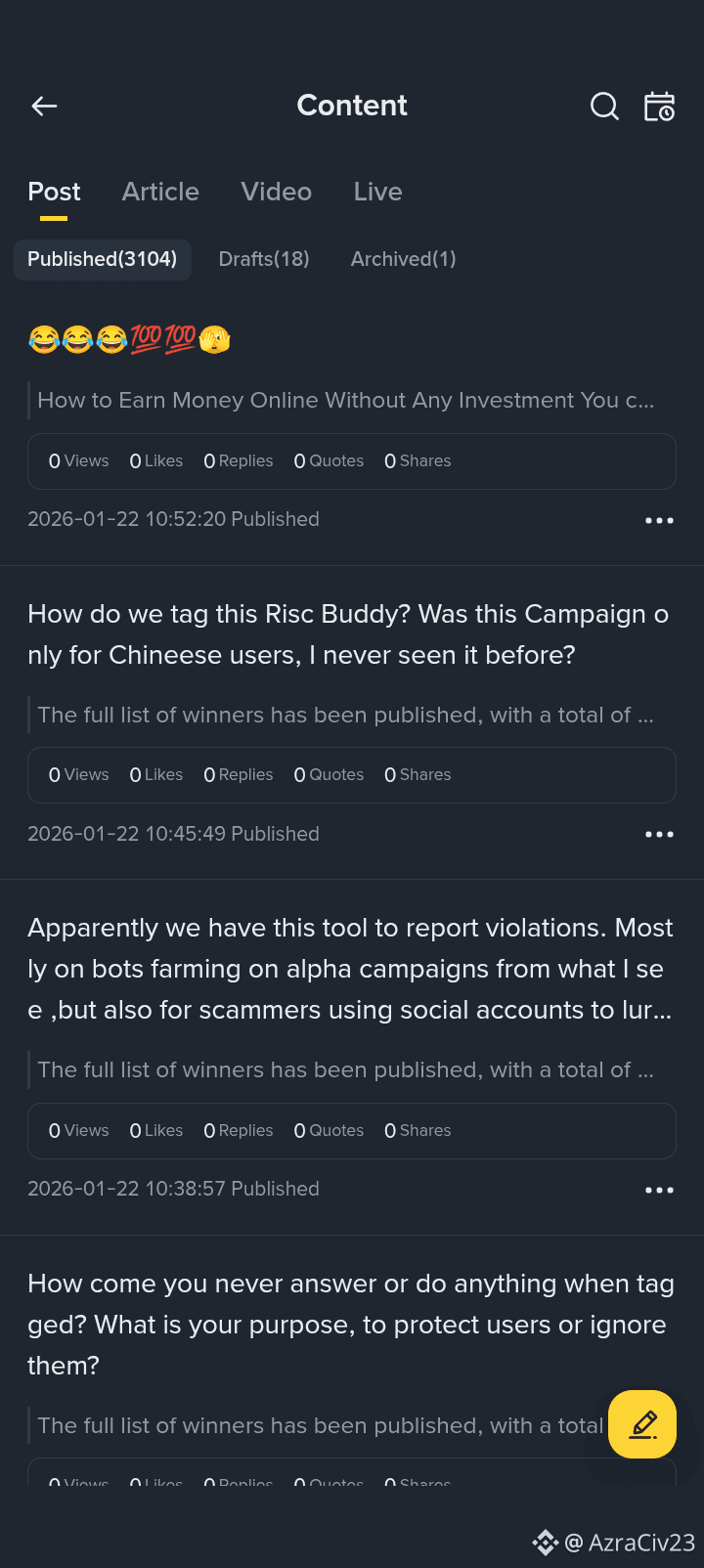704x1568 pixels.
Task: Compose a new post with pencil button
Action: click(x=642, y=1424)
